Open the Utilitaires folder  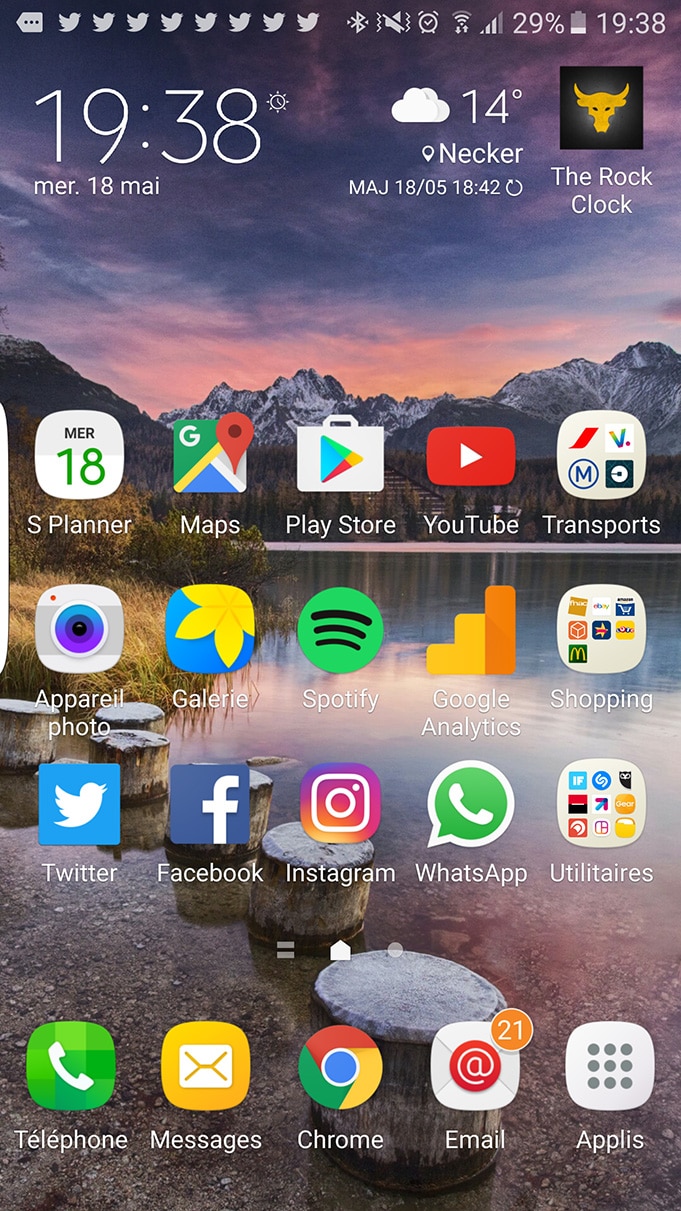601,804
